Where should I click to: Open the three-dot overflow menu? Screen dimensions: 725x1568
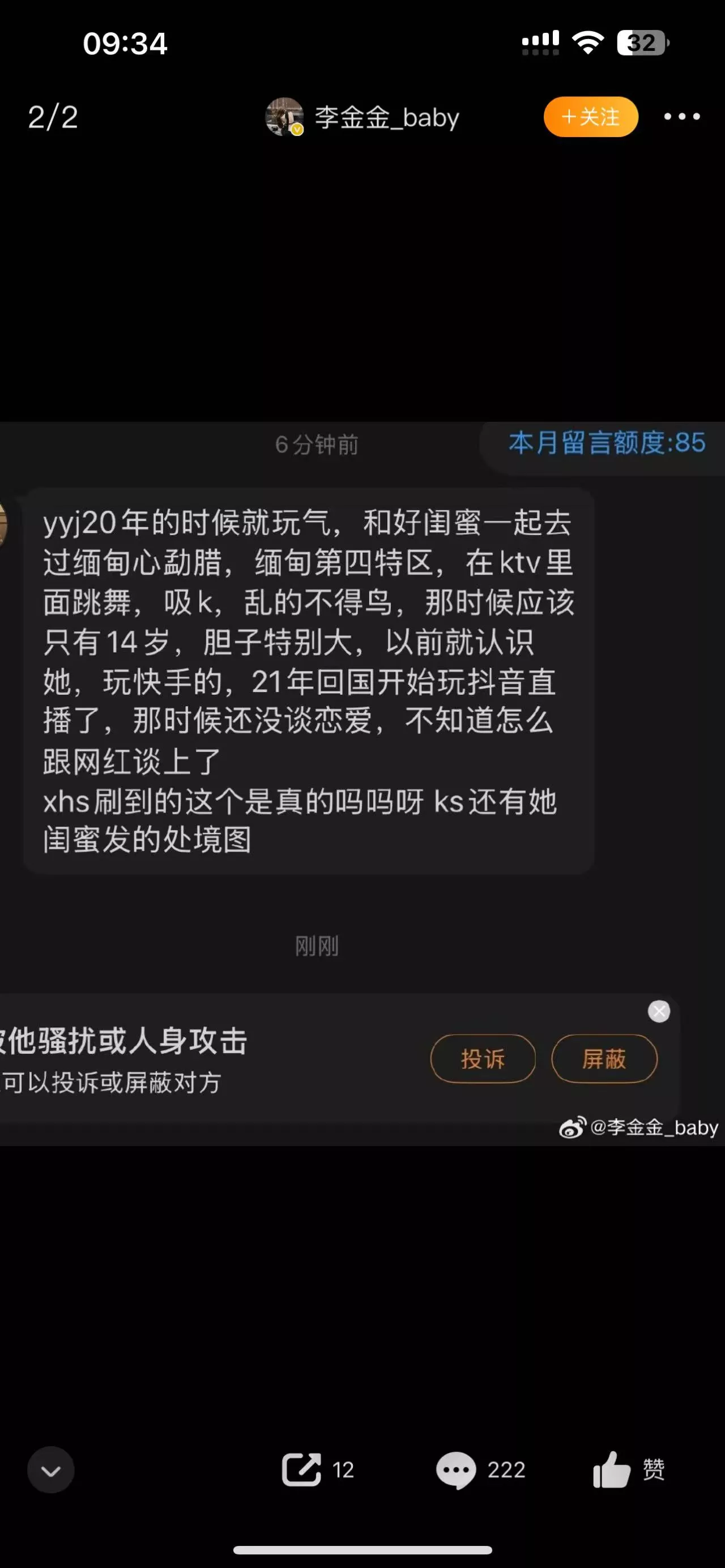click(x=681, y=116)
